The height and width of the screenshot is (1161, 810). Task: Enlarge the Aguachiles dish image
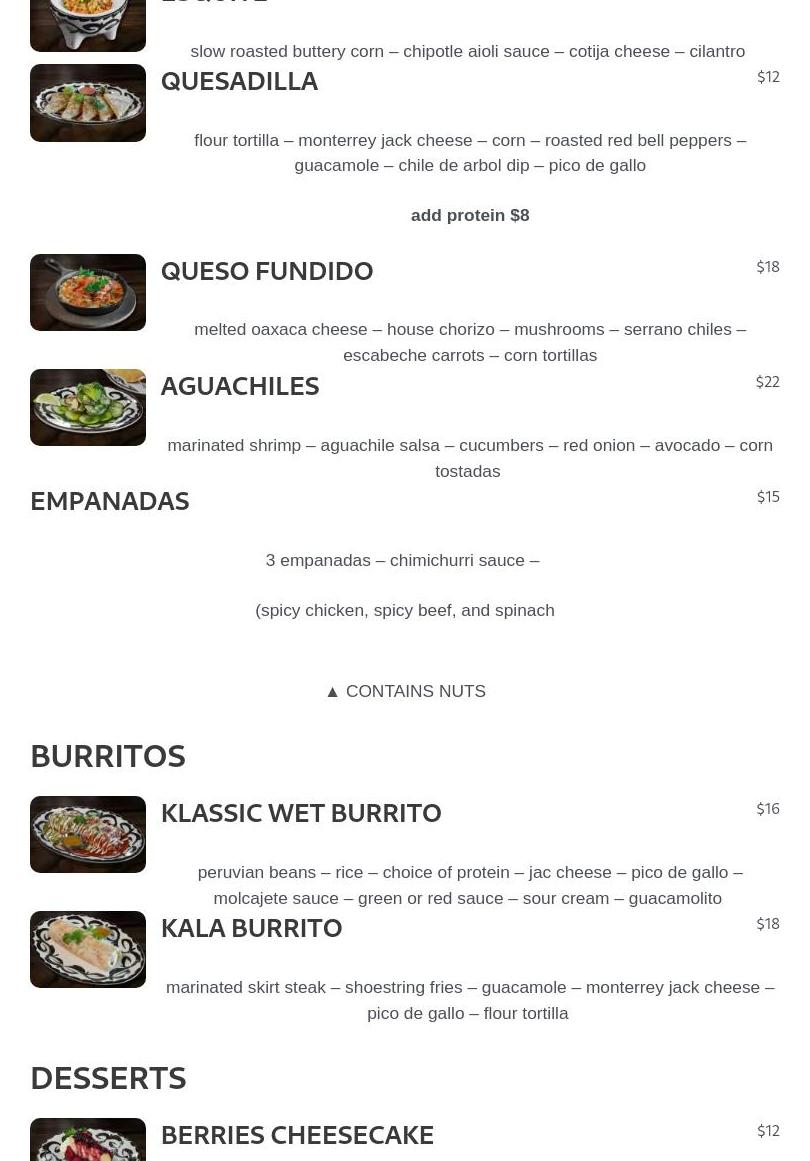click(x=88, y=407)
